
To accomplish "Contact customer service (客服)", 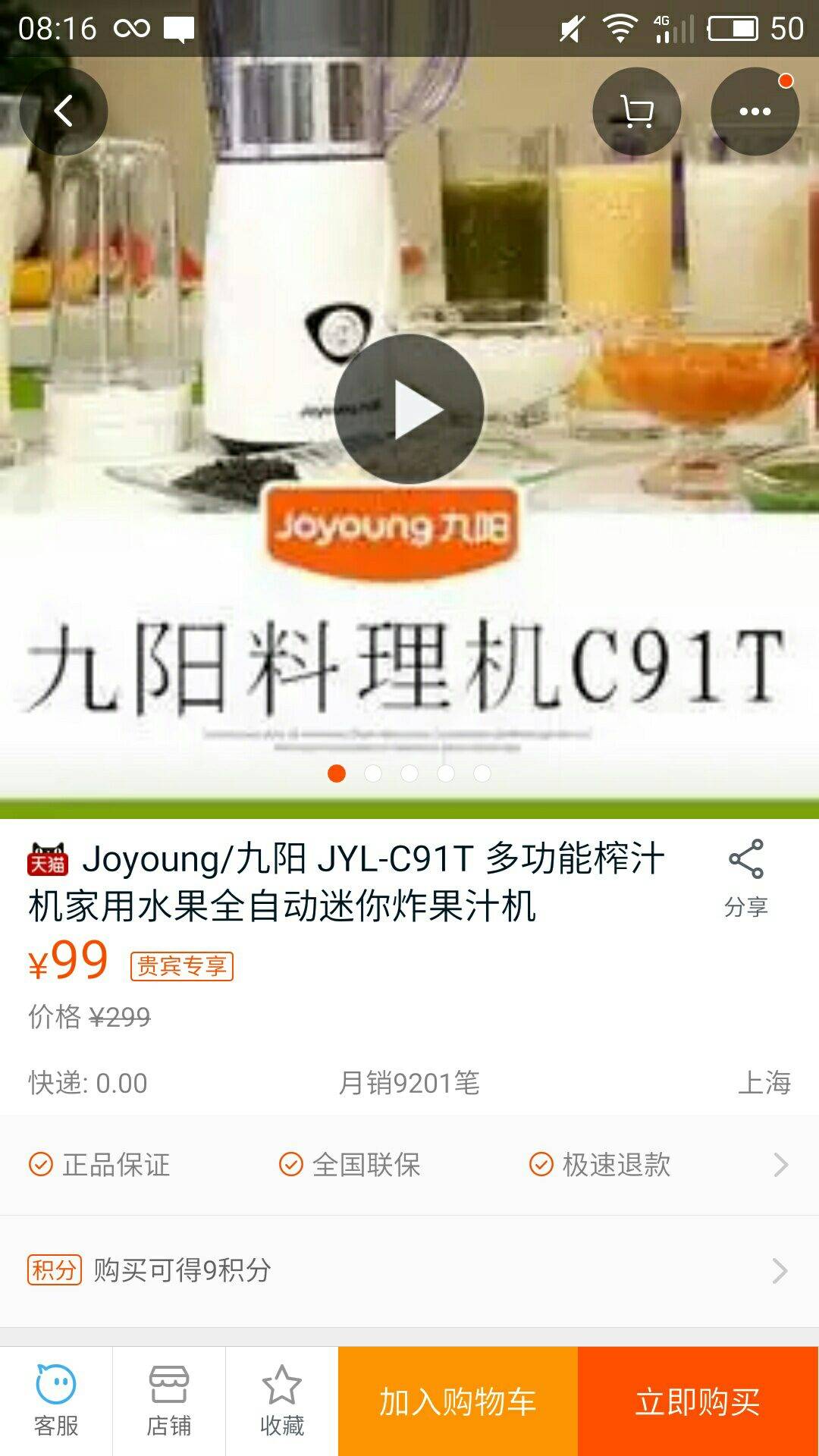I will pyautogui.click(x=56, y=1401).
